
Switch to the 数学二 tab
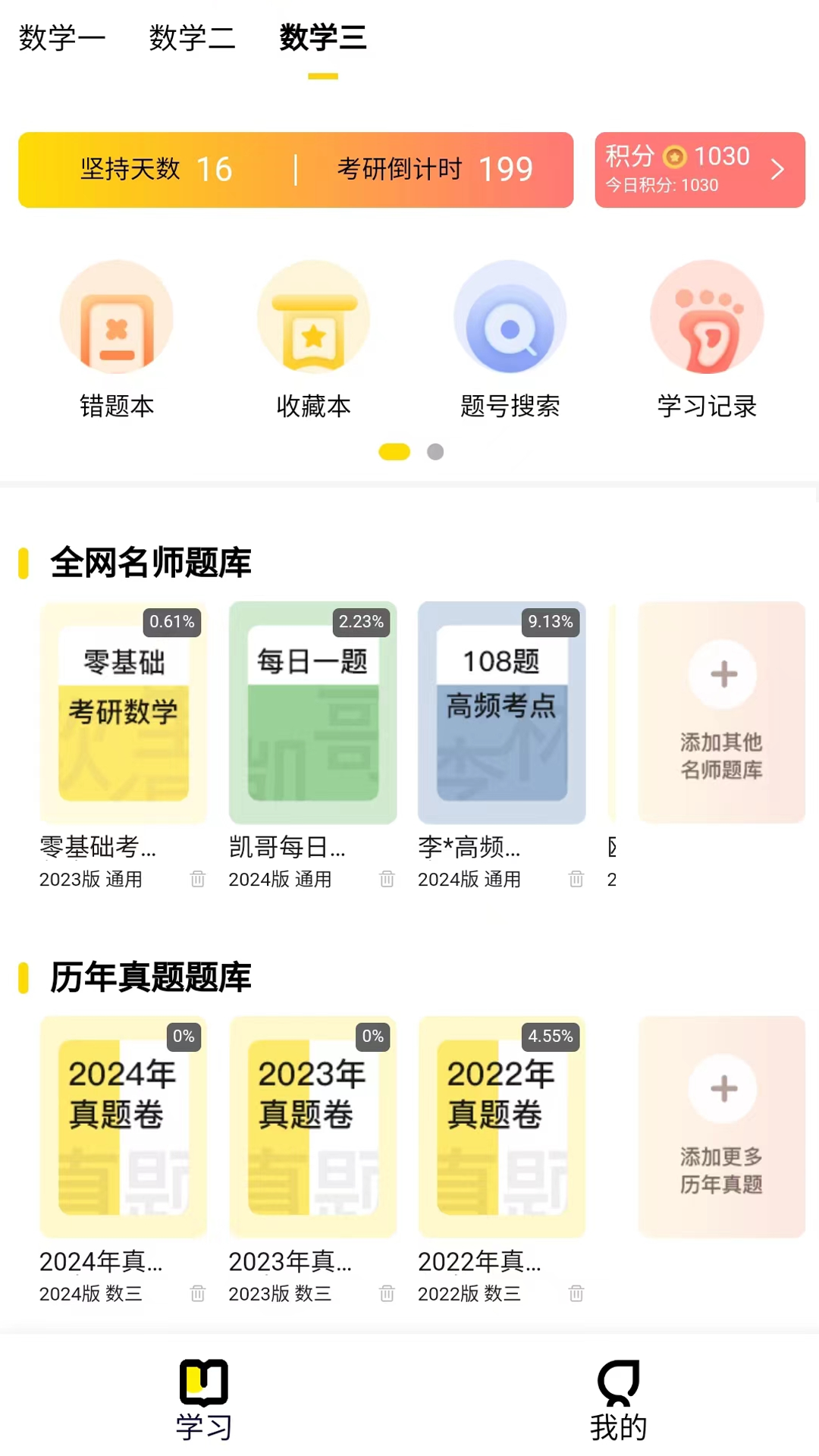click(192, 38)
